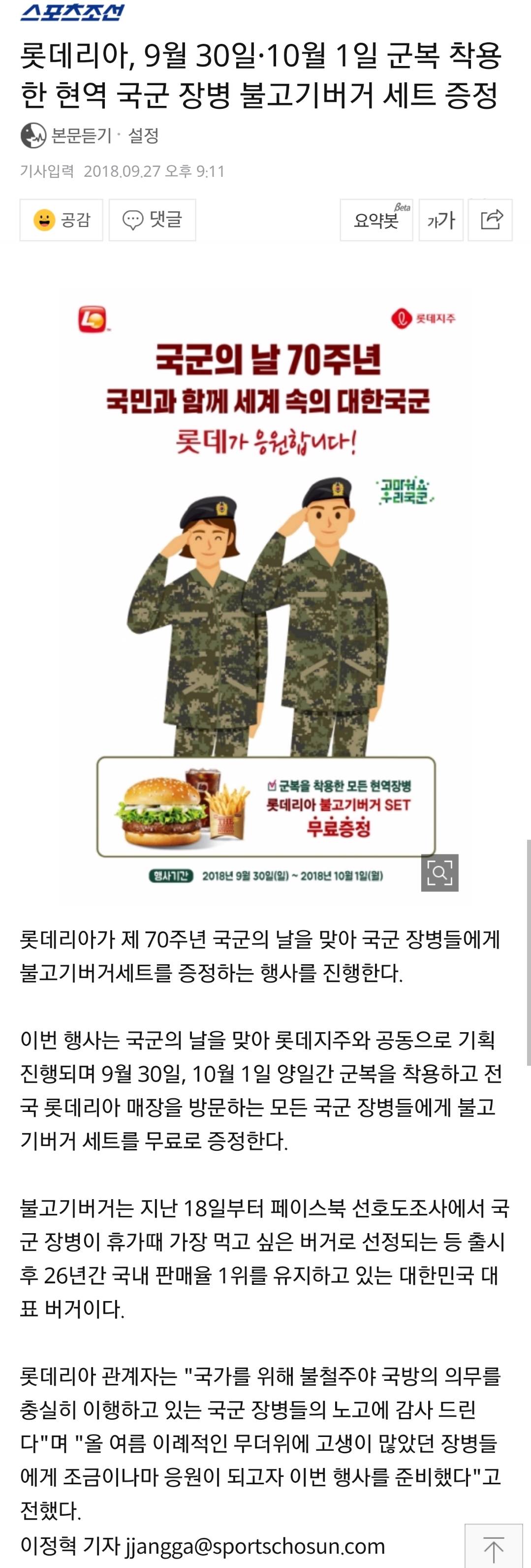The width and height of the screenshot is (531, 1568).
Task: Open the 설정 audio settings
Action: (144, 135)
